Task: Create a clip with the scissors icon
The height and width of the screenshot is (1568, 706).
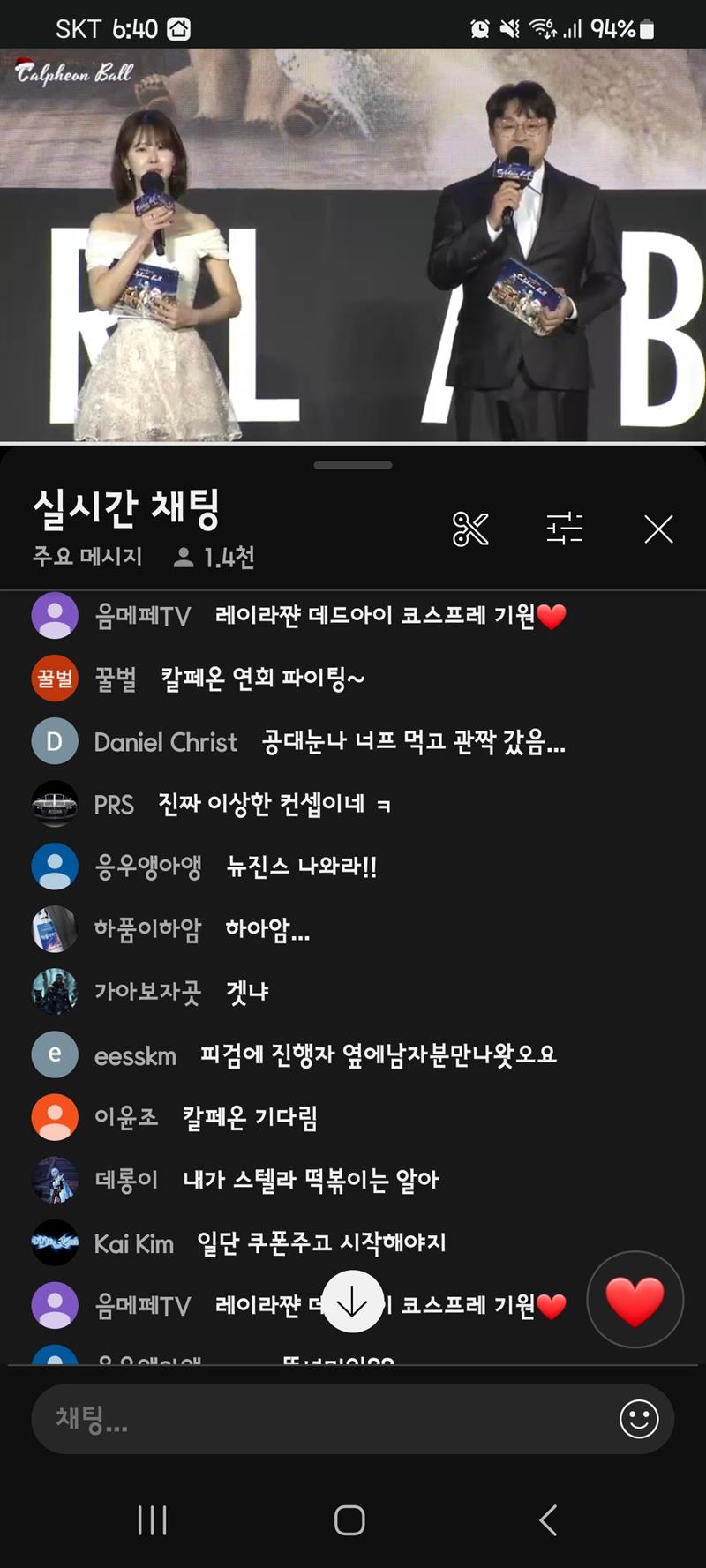Action: pyautogui.click(x=470, y=529)
